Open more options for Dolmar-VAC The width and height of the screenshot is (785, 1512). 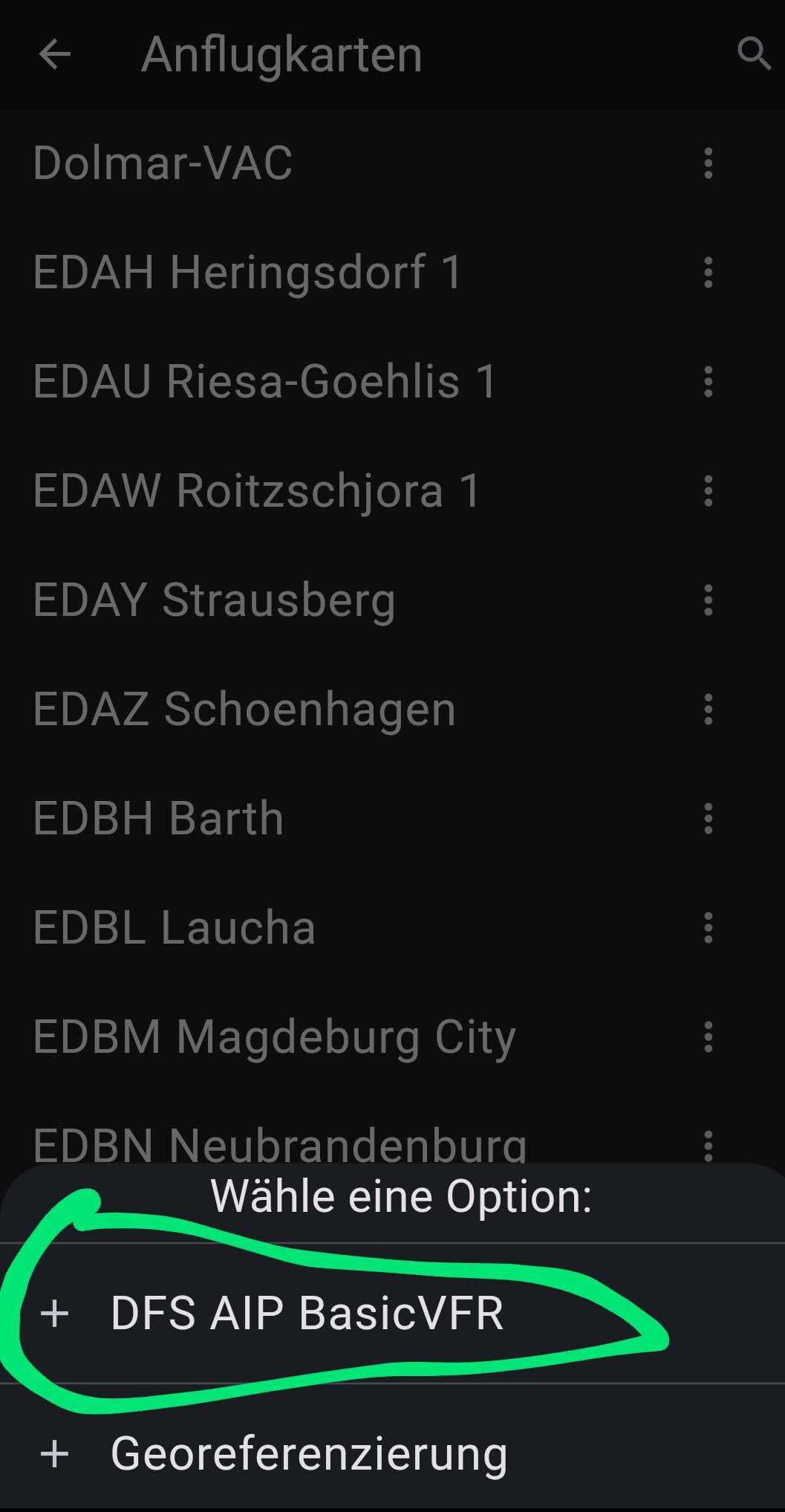click(708, 163)
